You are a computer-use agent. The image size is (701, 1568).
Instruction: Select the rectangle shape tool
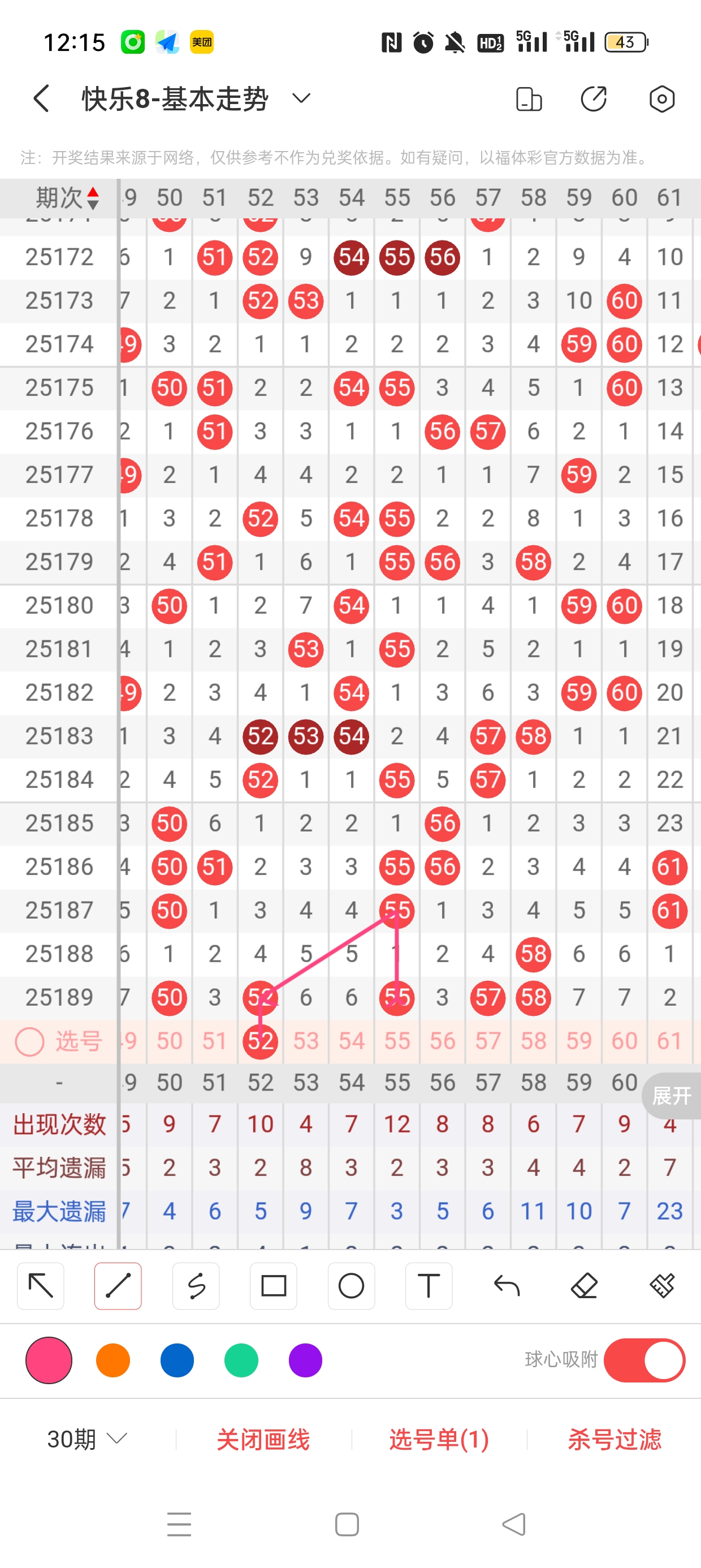(273, 1286)
